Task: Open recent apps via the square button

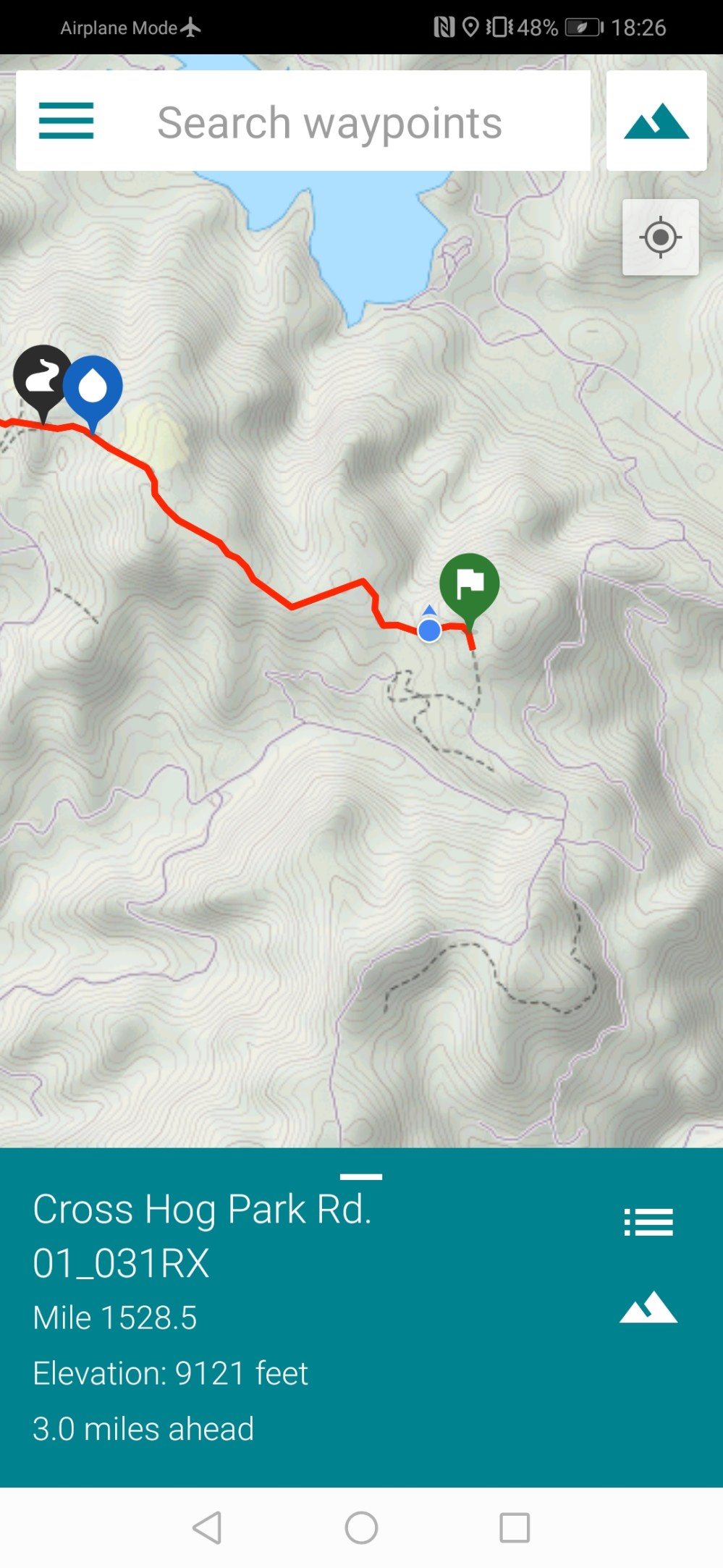Action: pos(515,1527)
